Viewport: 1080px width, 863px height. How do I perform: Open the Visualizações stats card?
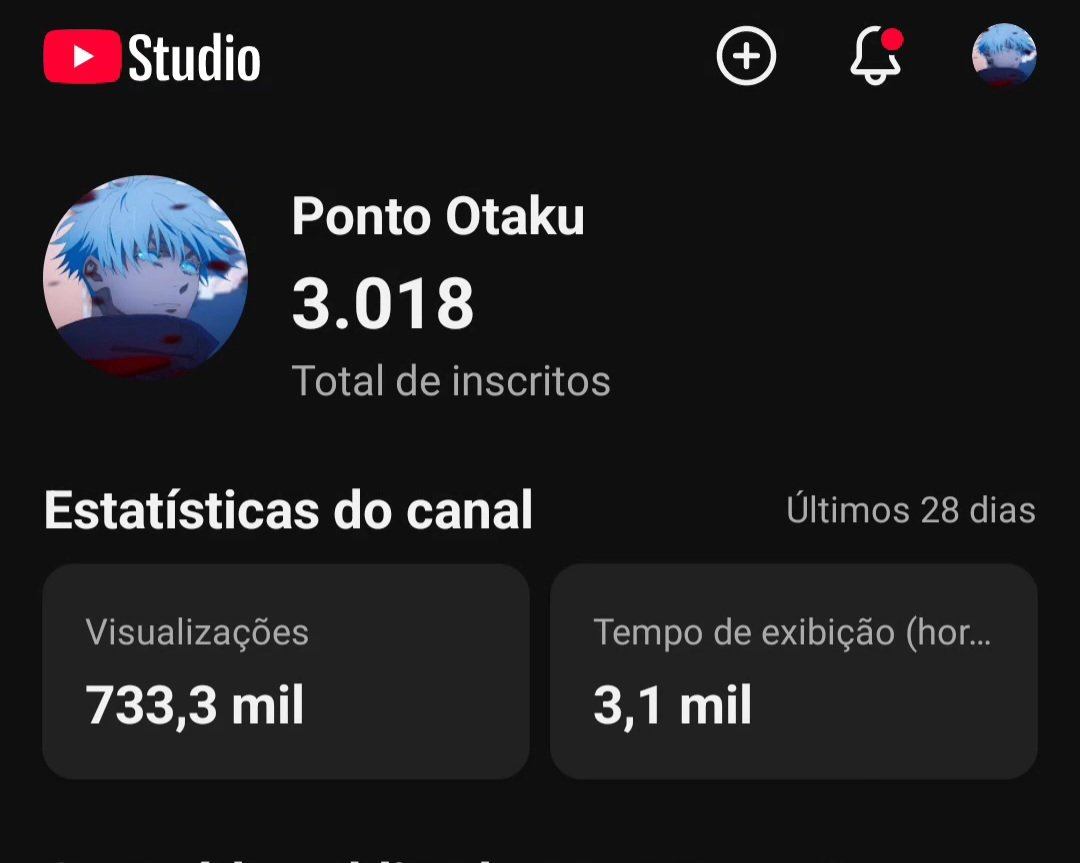point(286,671)
